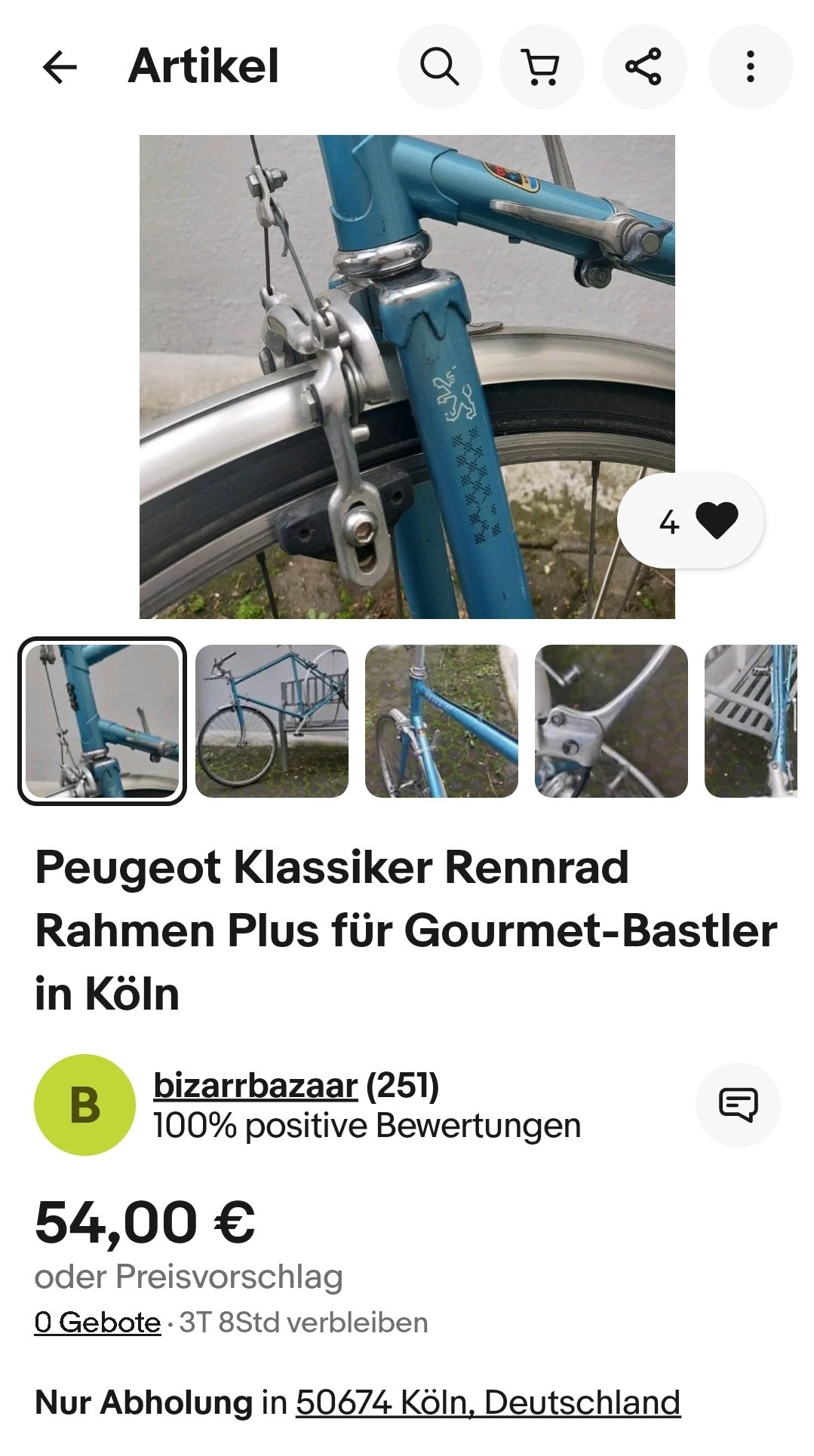The width and height of the screenshot is (814, 1456).
Task: Select the fifth partially visible thumbnail
Action: [x=751, y=721]
